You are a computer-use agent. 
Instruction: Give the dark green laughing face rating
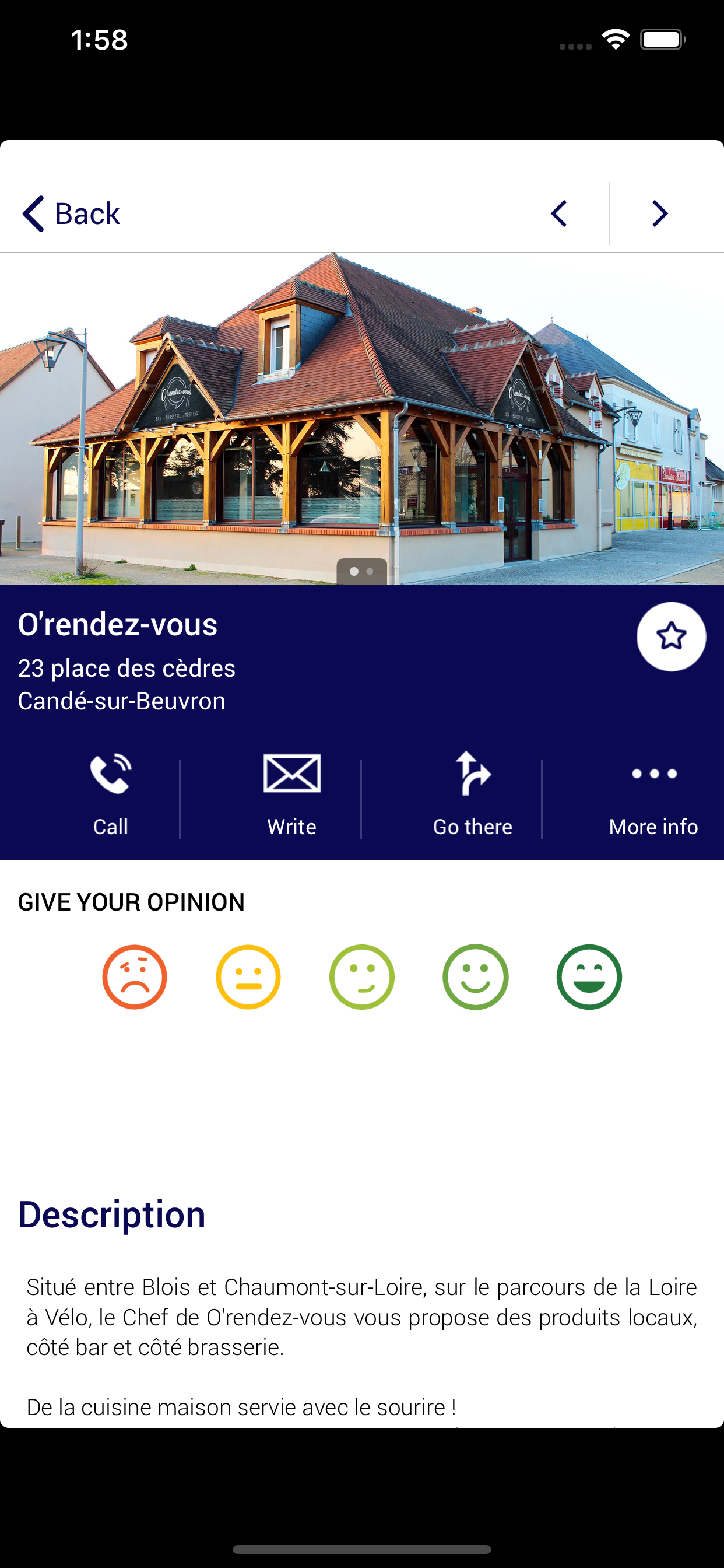pyautogui.click(x=589, y=977)
